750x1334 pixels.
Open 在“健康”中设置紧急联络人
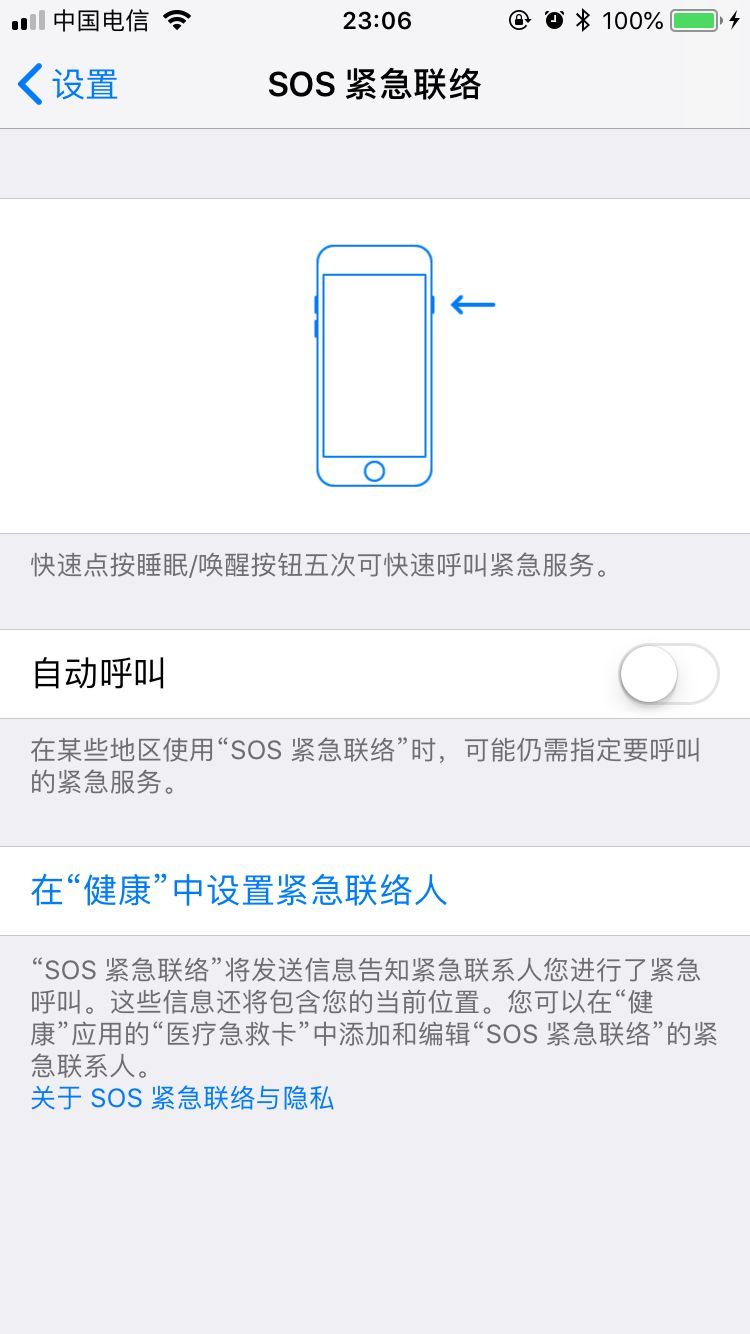(240, 890)
